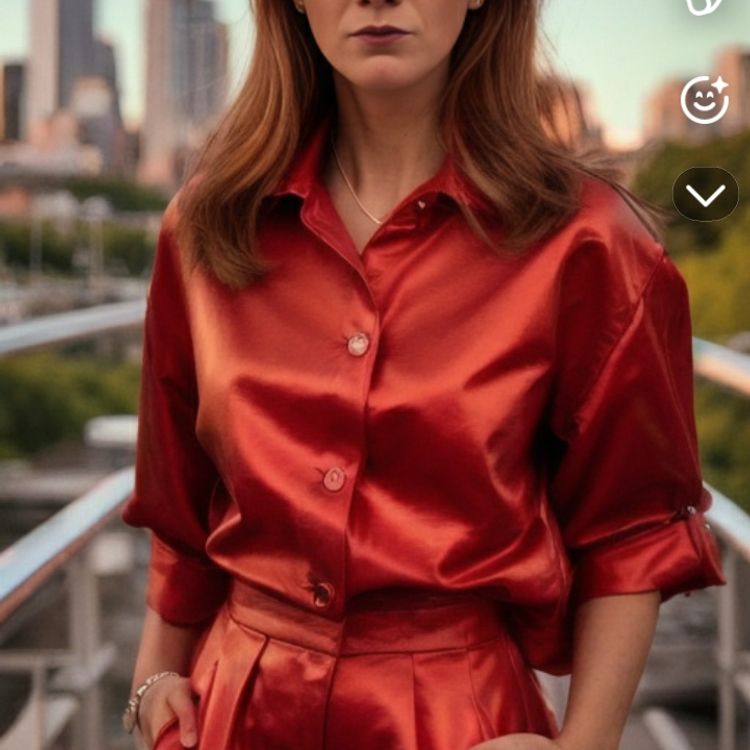The height and width of the screenshot is (750, 750).
Task: Open the face effects smiley icon
Action: tap(704, 100)
